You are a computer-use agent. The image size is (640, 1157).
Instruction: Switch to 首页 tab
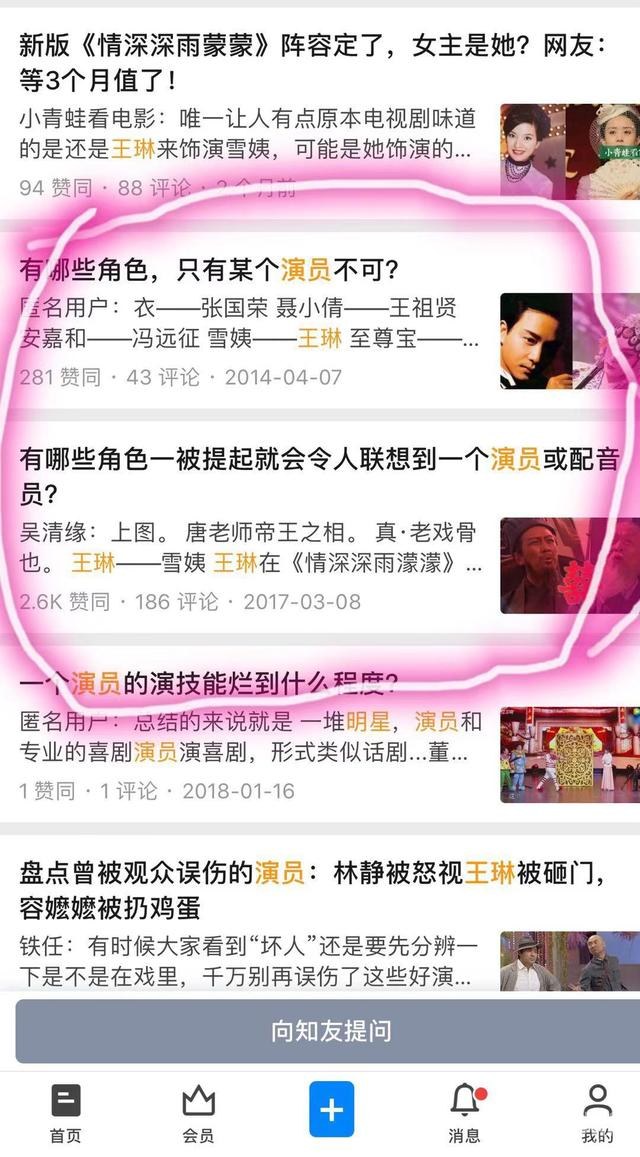65,1112
